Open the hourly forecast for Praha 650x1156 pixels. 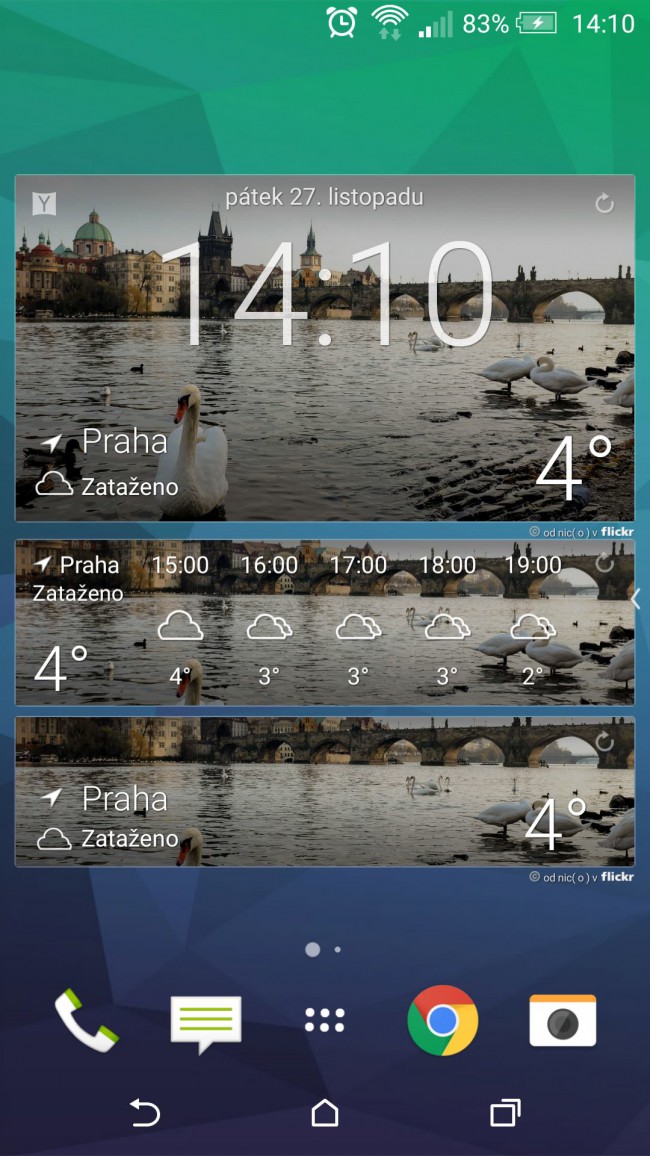(x=324, y=622)
